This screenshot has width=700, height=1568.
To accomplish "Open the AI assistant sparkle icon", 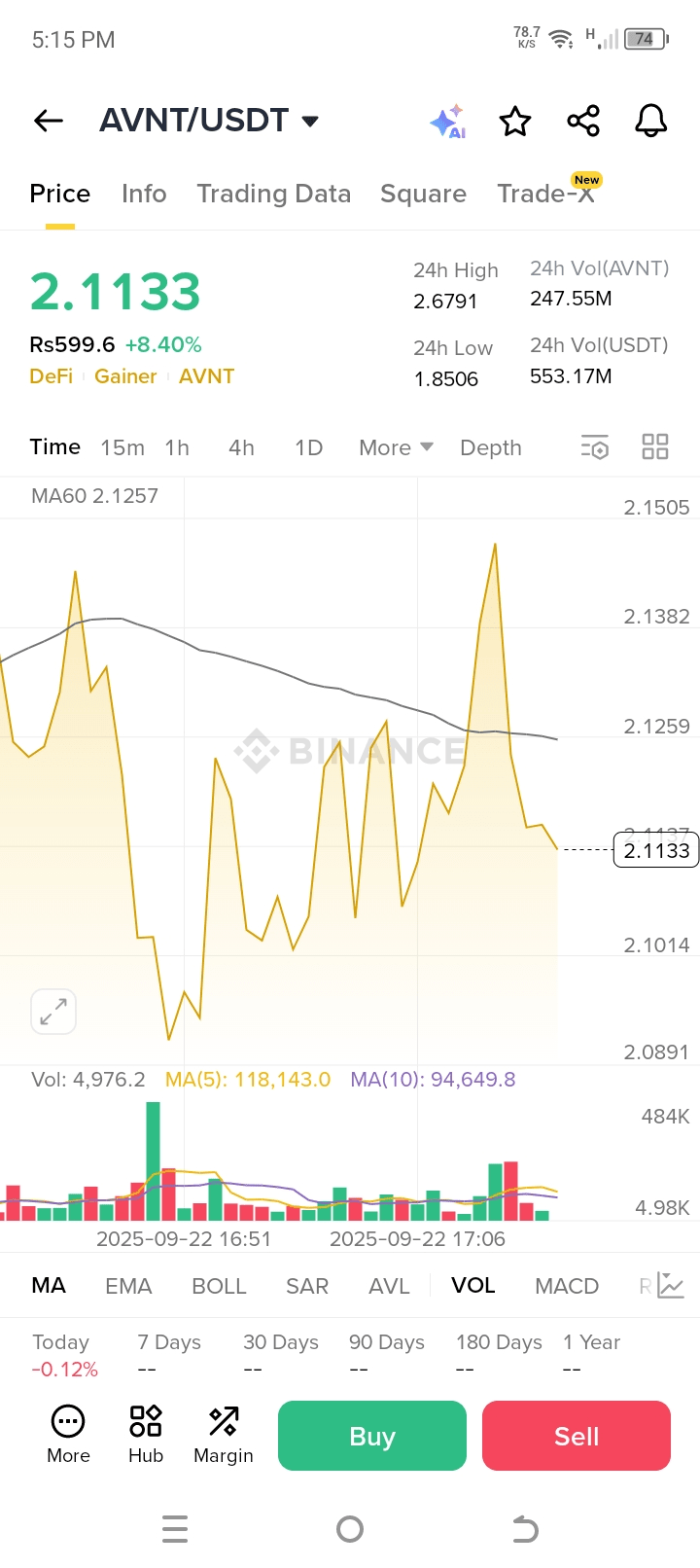I will click(x=447, y=122).
